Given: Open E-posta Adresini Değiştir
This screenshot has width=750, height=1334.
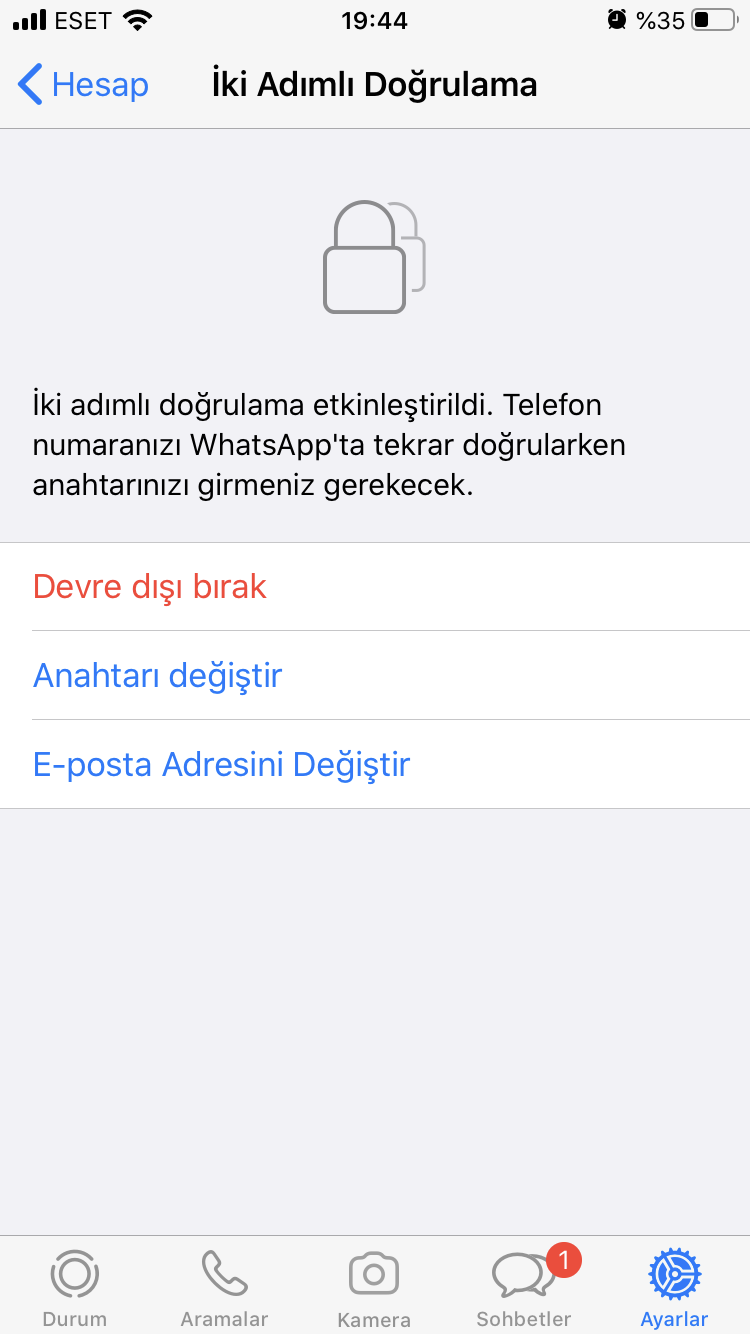Looking at the screenshot, I should (x=375, y=765).
